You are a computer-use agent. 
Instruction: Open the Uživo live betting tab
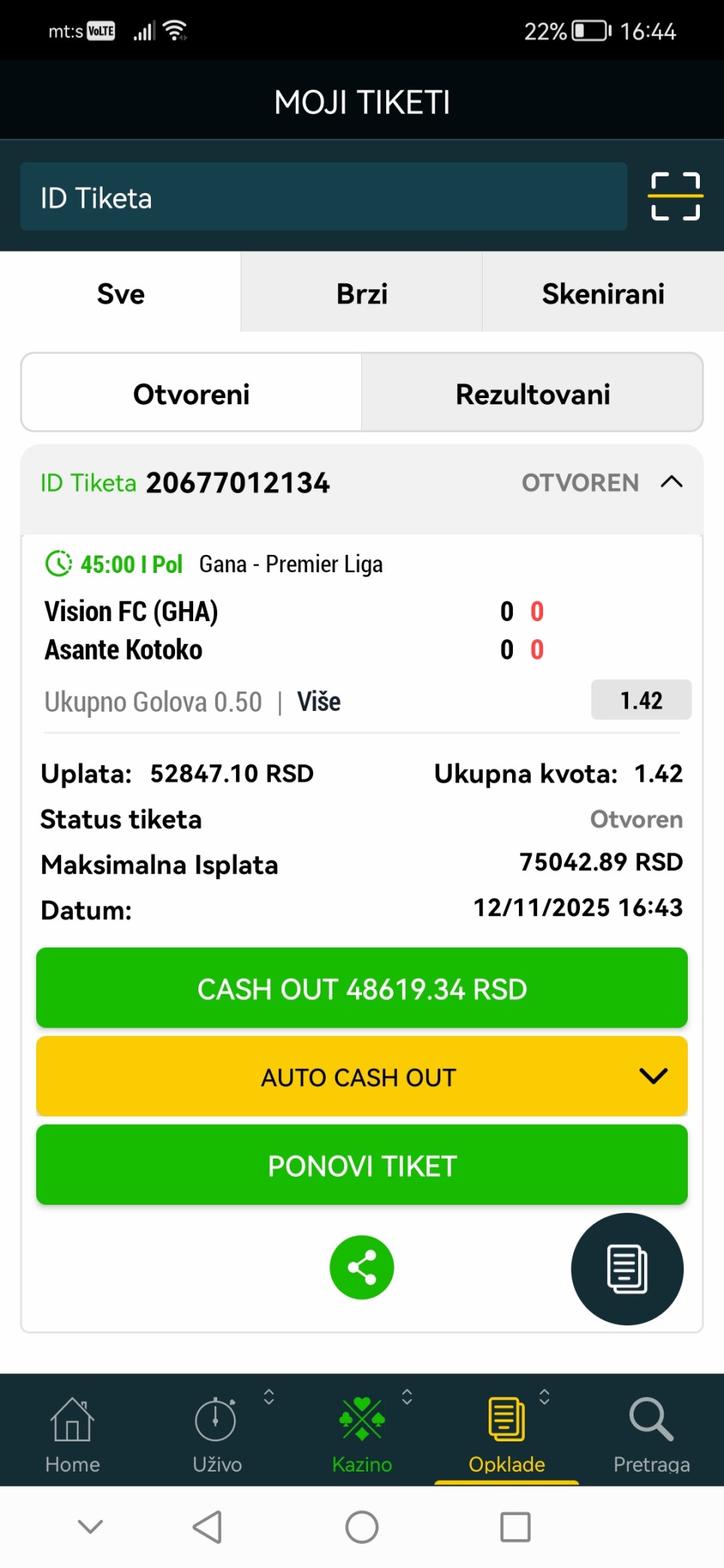click(217, 1434)
